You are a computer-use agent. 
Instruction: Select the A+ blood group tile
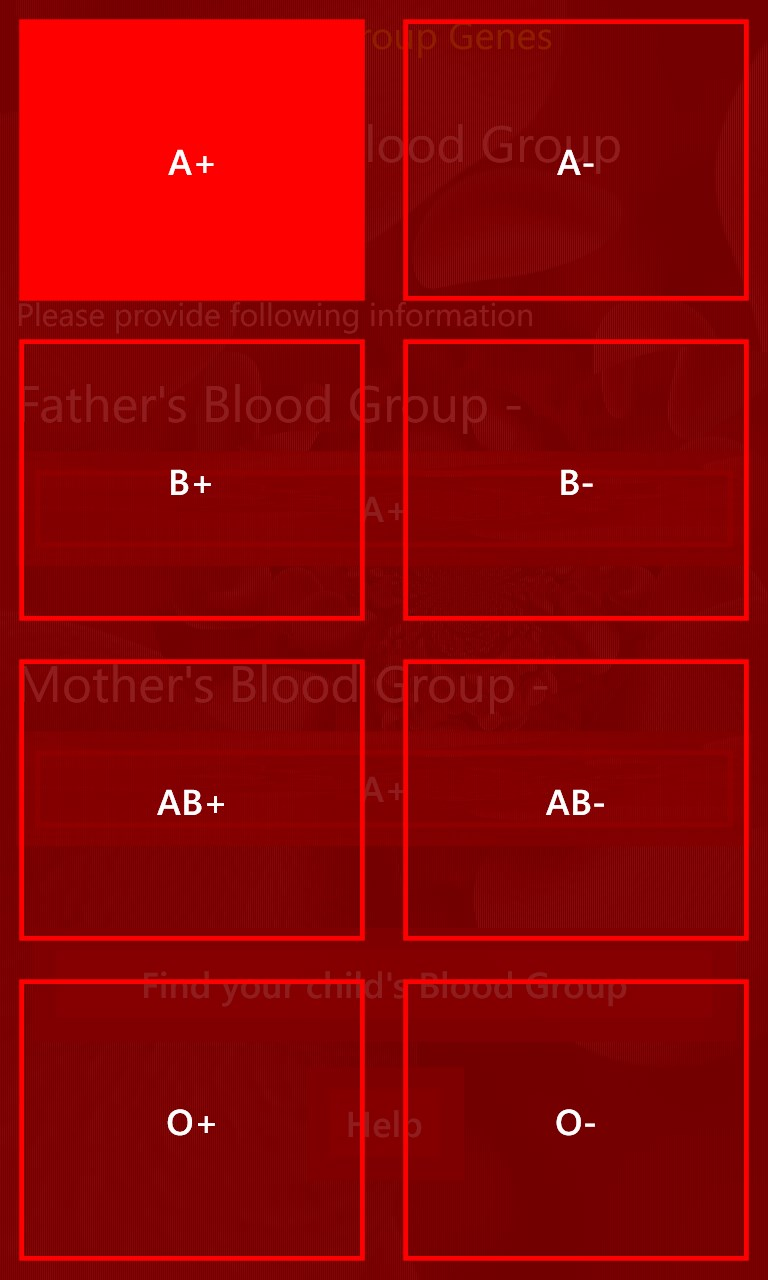point(191,160)
